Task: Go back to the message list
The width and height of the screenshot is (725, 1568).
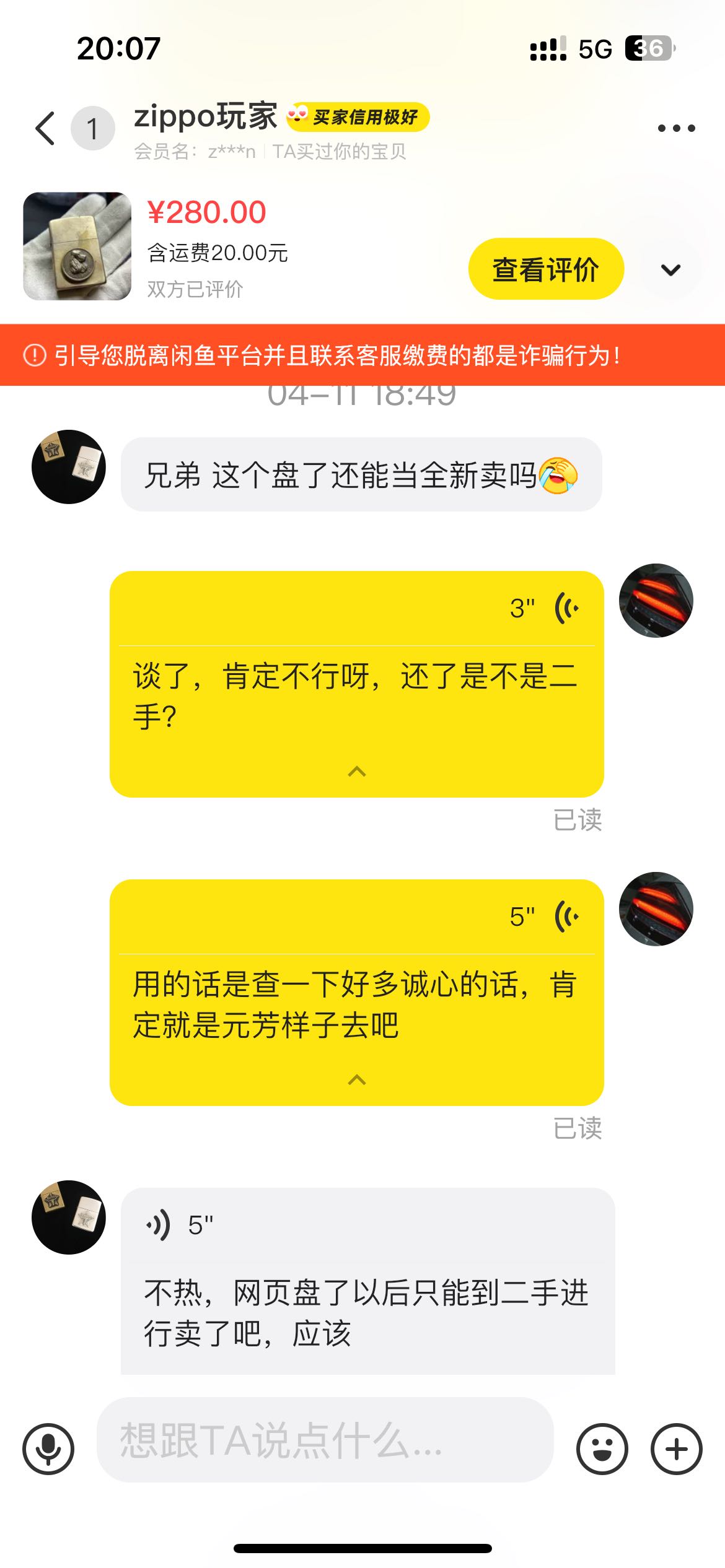Action: (x=46, y=129)
